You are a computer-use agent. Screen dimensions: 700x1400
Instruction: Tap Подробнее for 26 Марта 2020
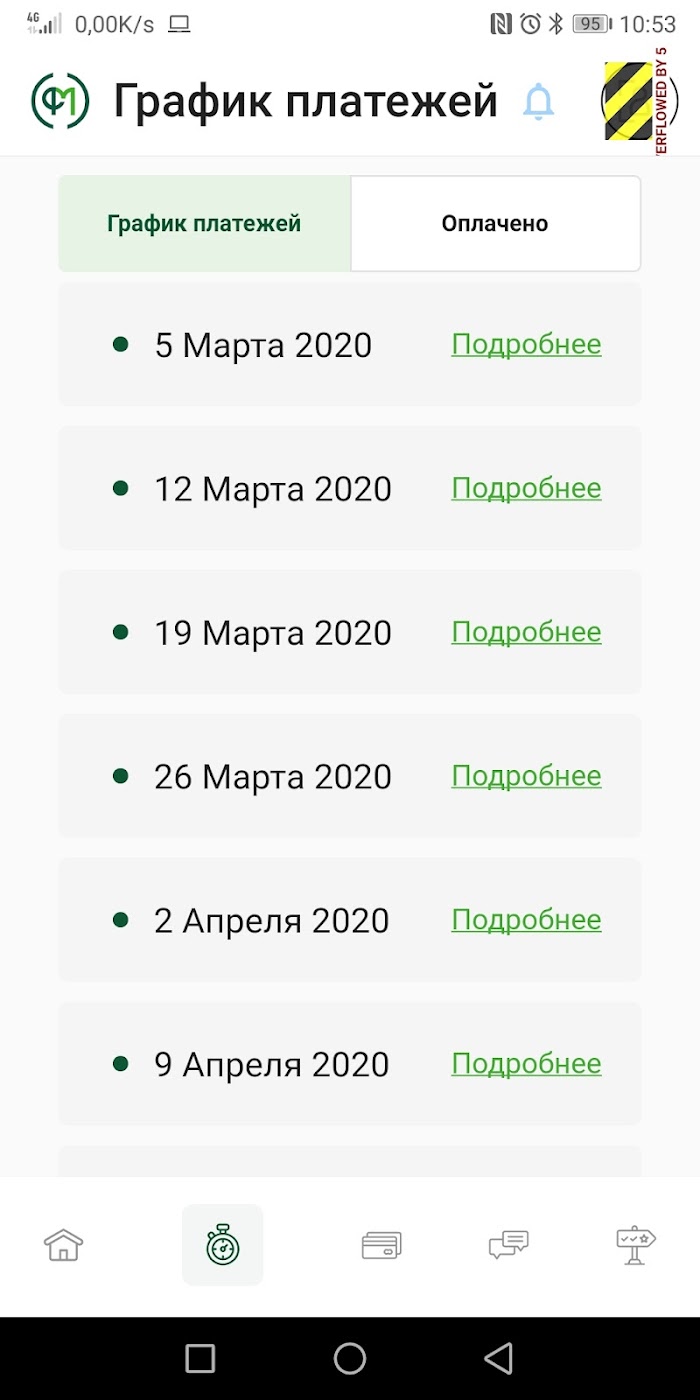click(526, 777)
